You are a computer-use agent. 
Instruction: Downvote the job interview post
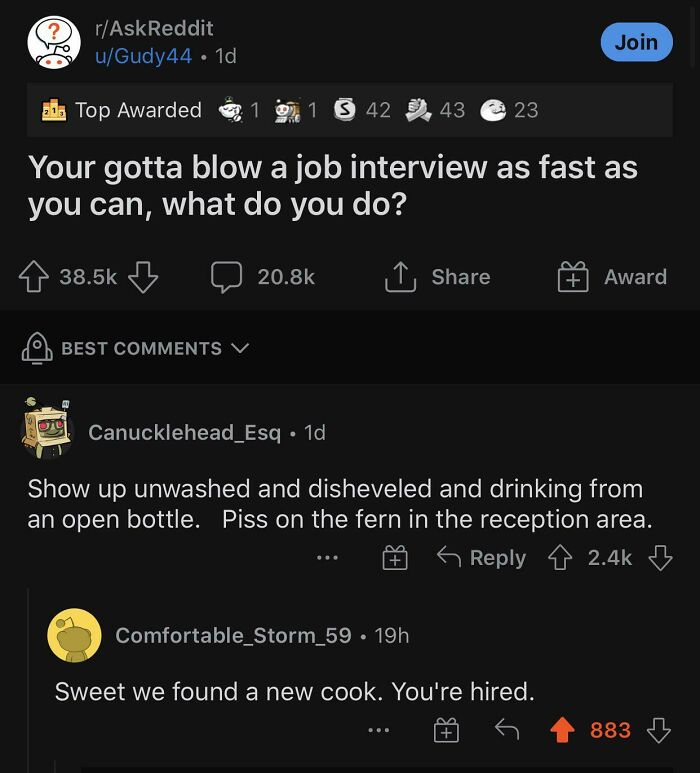click(143, 277)
